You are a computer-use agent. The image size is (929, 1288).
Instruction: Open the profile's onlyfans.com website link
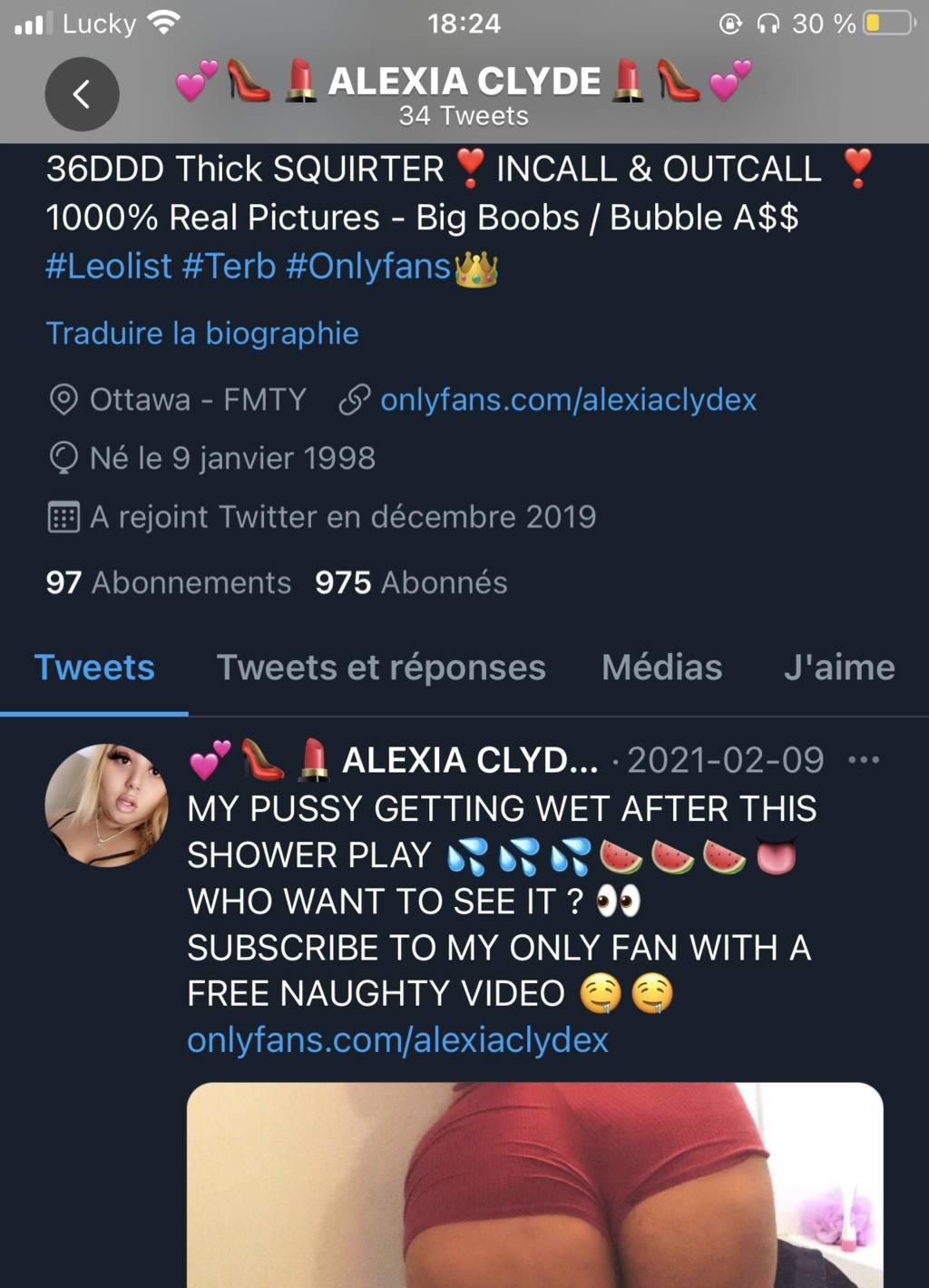pos(568,400)
